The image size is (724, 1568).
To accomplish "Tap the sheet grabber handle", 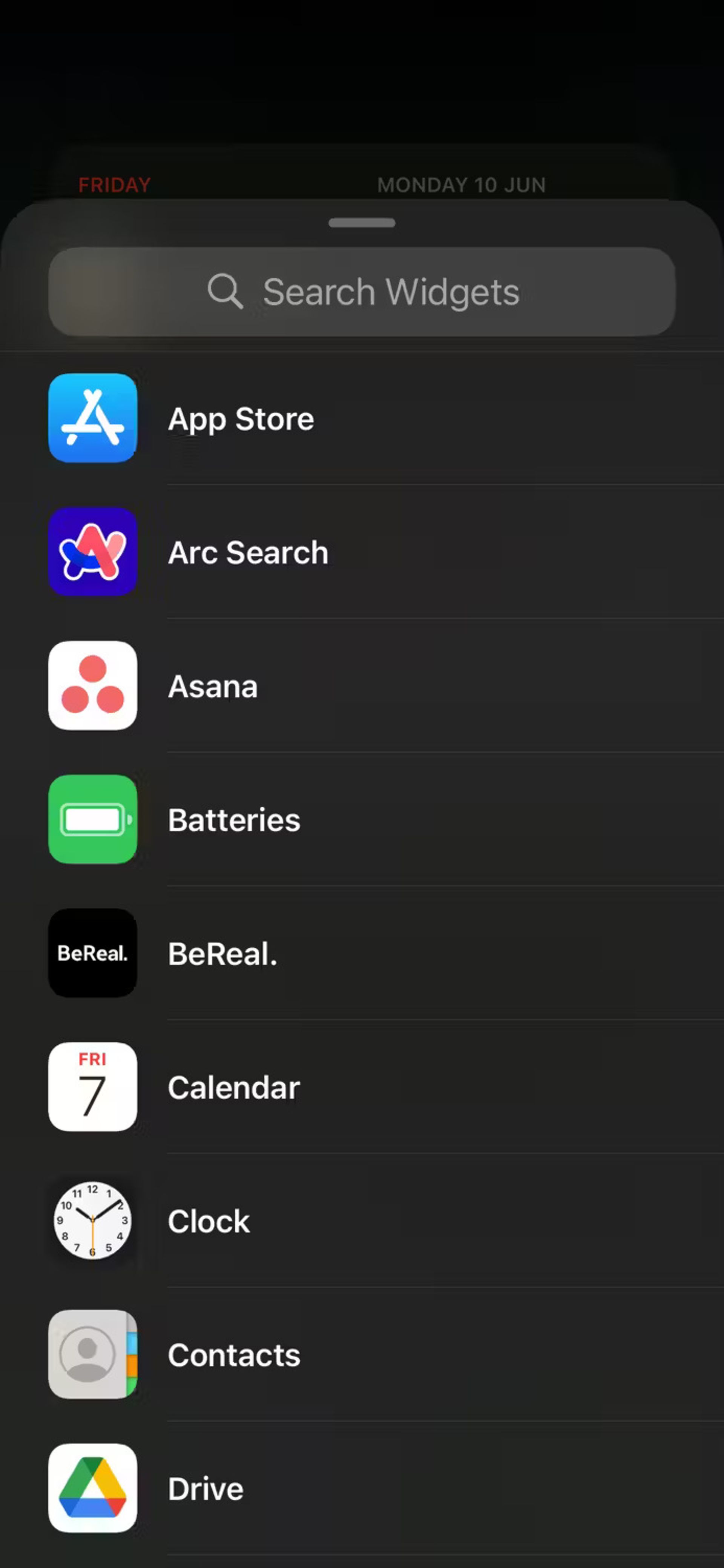I will (x=362, y=223).
